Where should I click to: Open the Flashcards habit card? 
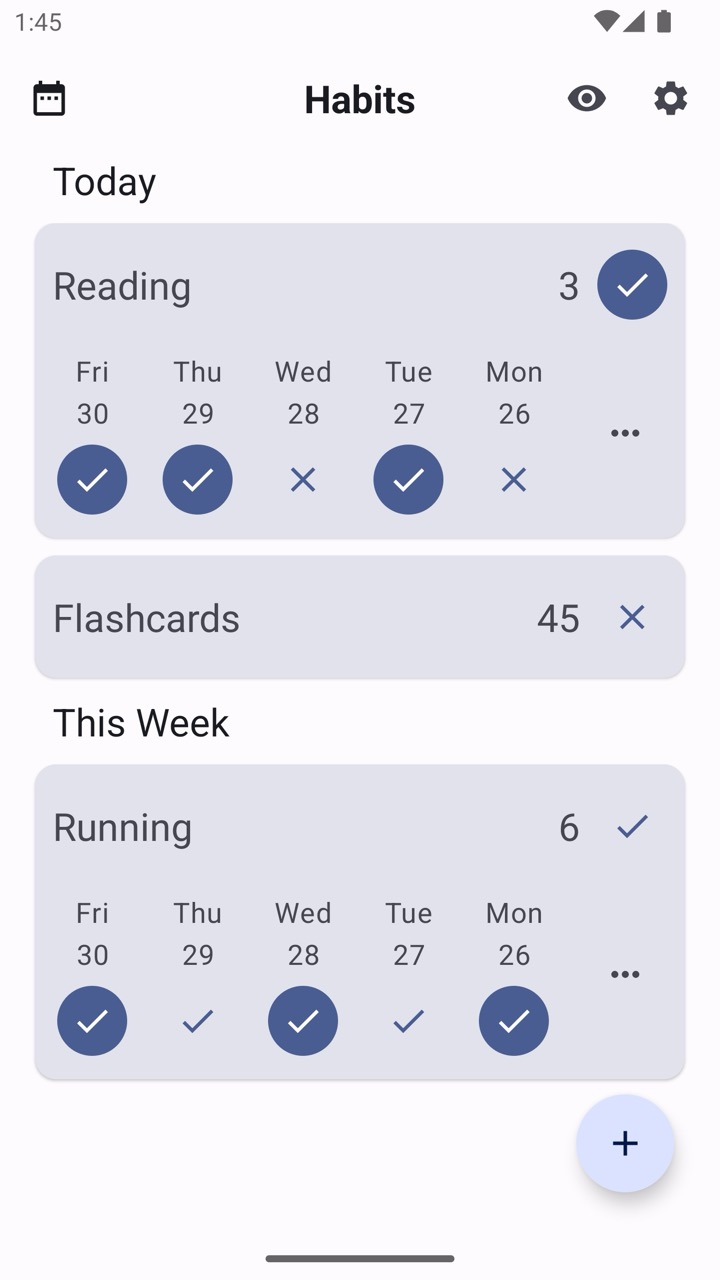(360, 617)
